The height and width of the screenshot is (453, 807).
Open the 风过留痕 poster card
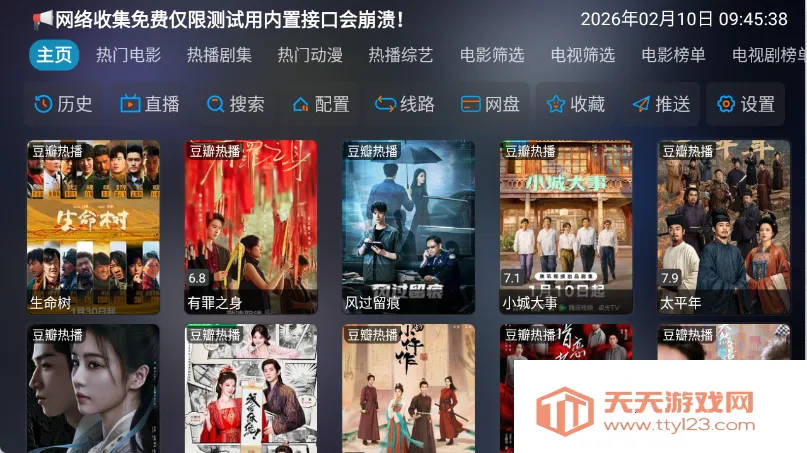(408, 227)
